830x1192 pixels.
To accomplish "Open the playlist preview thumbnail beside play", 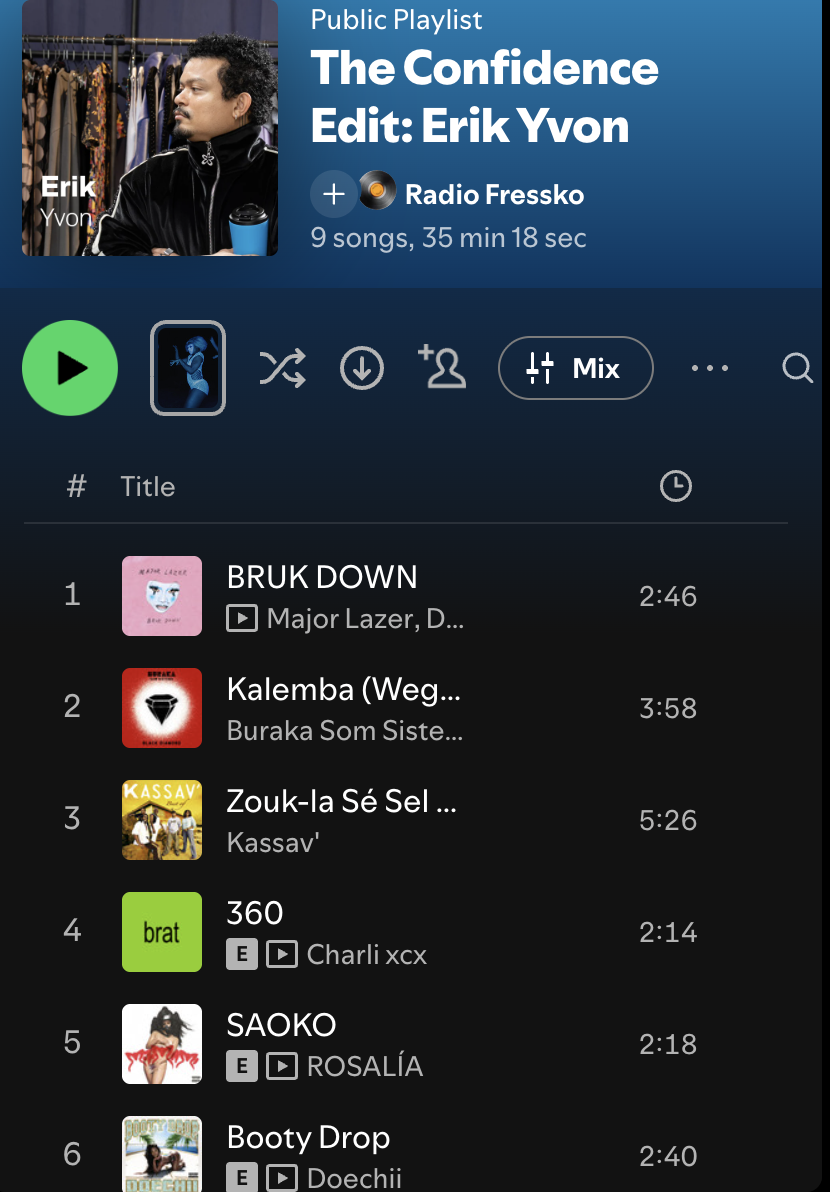I will click(x=188, y=368).
